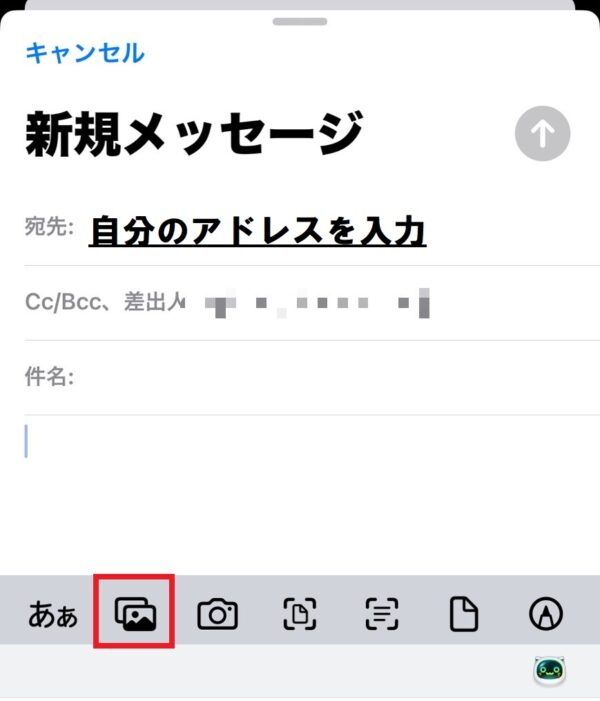Open the あぁ text formatting options
The width and height of the screenshot is (600, 701).
pyautogui.click(x=53, y=614)
